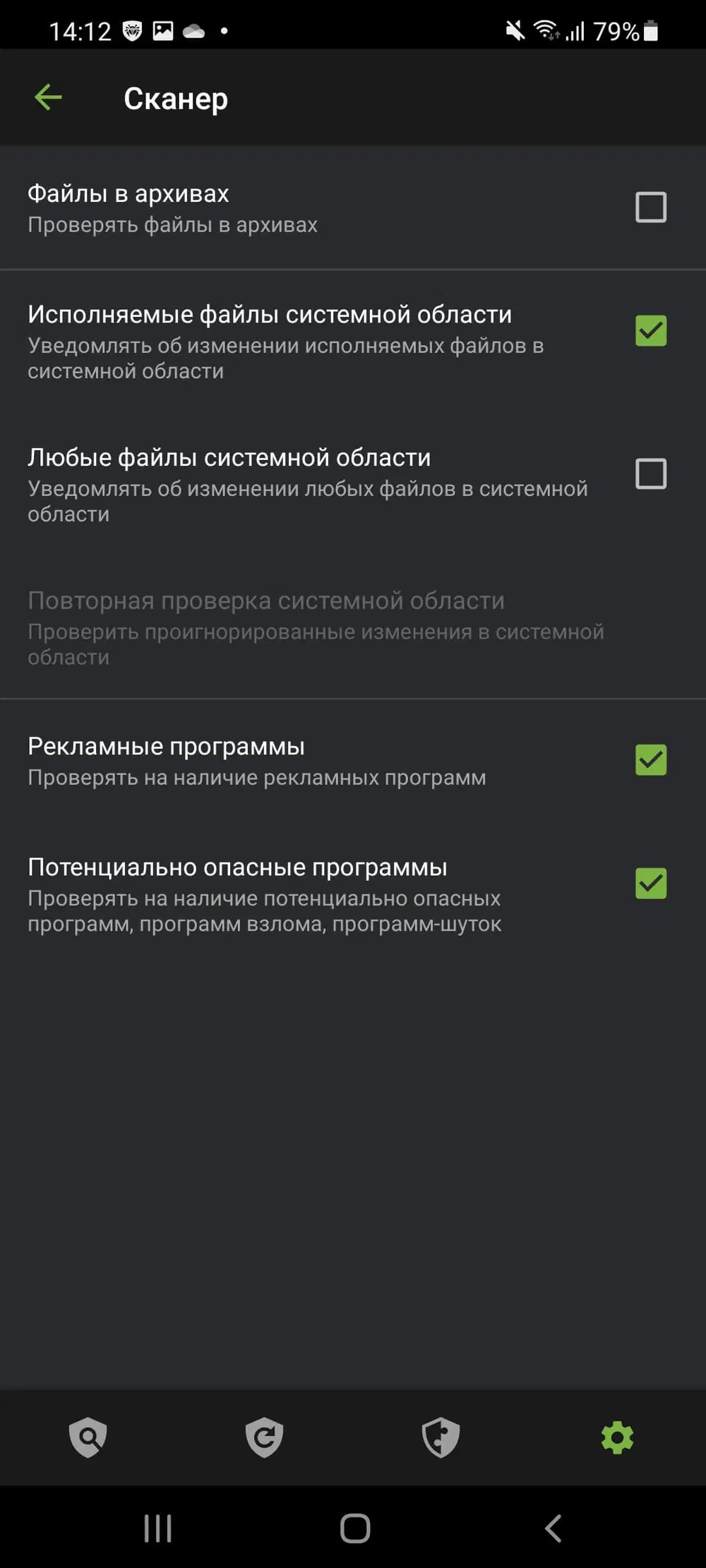Enable the Файлы в архивах checkbox
Screen dimensions: 706x1568
(x=650, y=207)
